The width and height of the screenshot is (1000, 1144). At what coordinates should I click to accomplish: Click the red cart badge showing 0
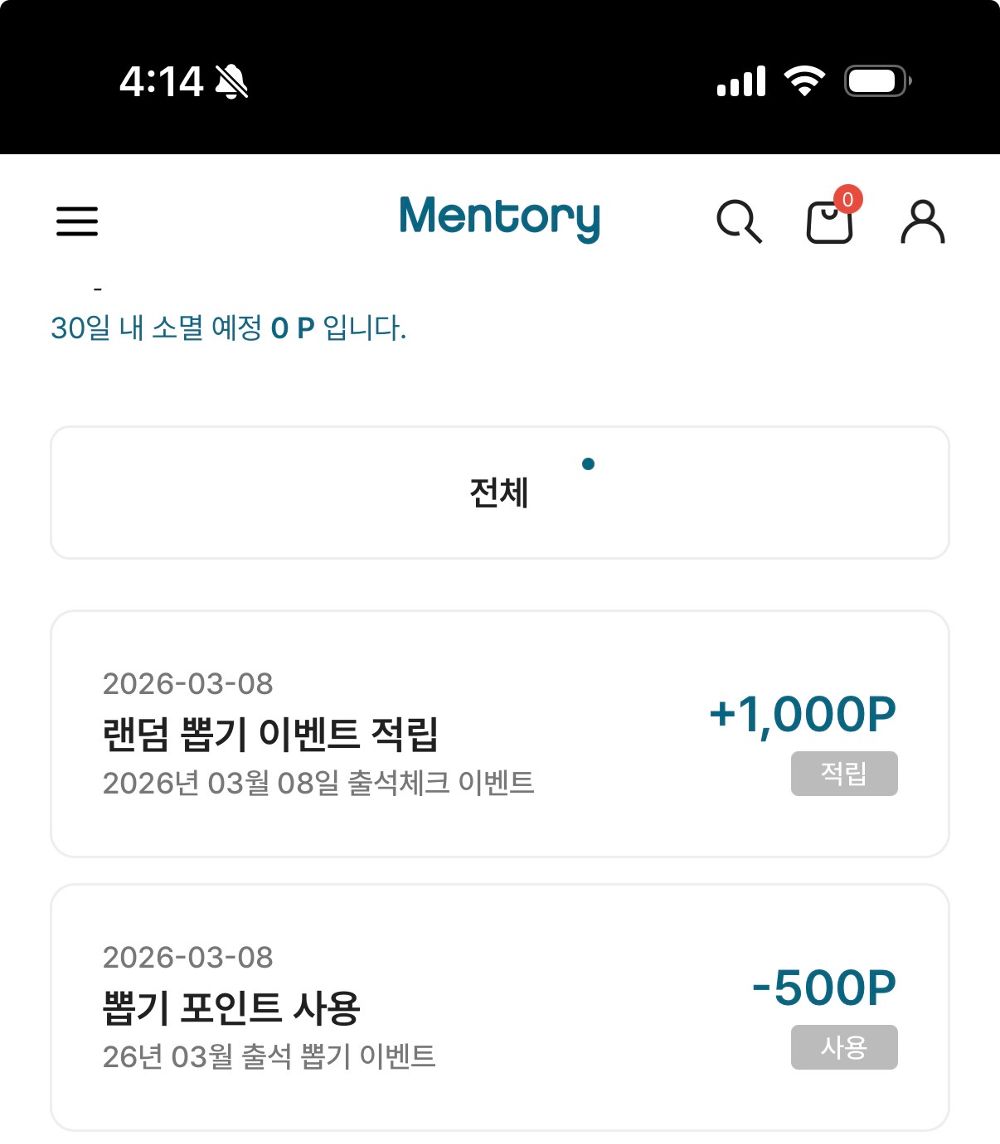point(846,199)
